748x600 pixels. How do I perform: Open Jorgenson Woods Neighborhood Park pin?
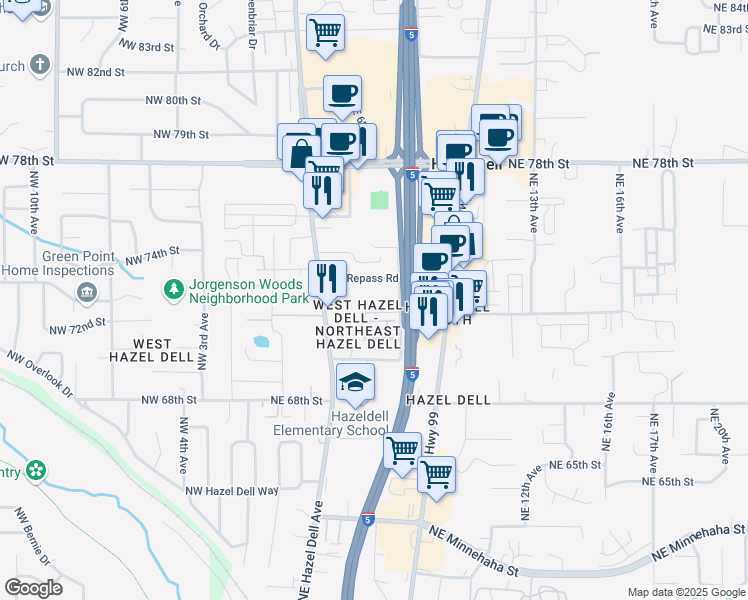click(x=174, y=290)
